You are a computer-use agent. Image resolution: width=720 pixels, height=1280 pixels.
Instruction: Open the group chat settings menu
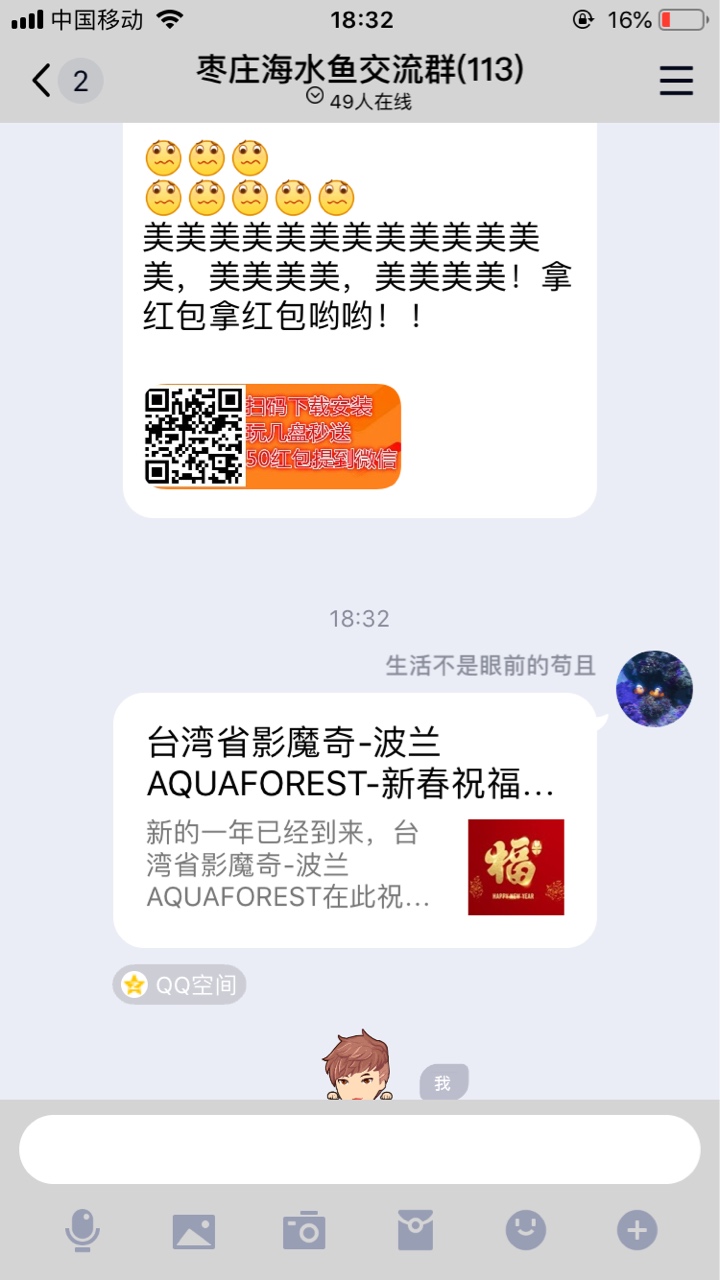[676, 80]
